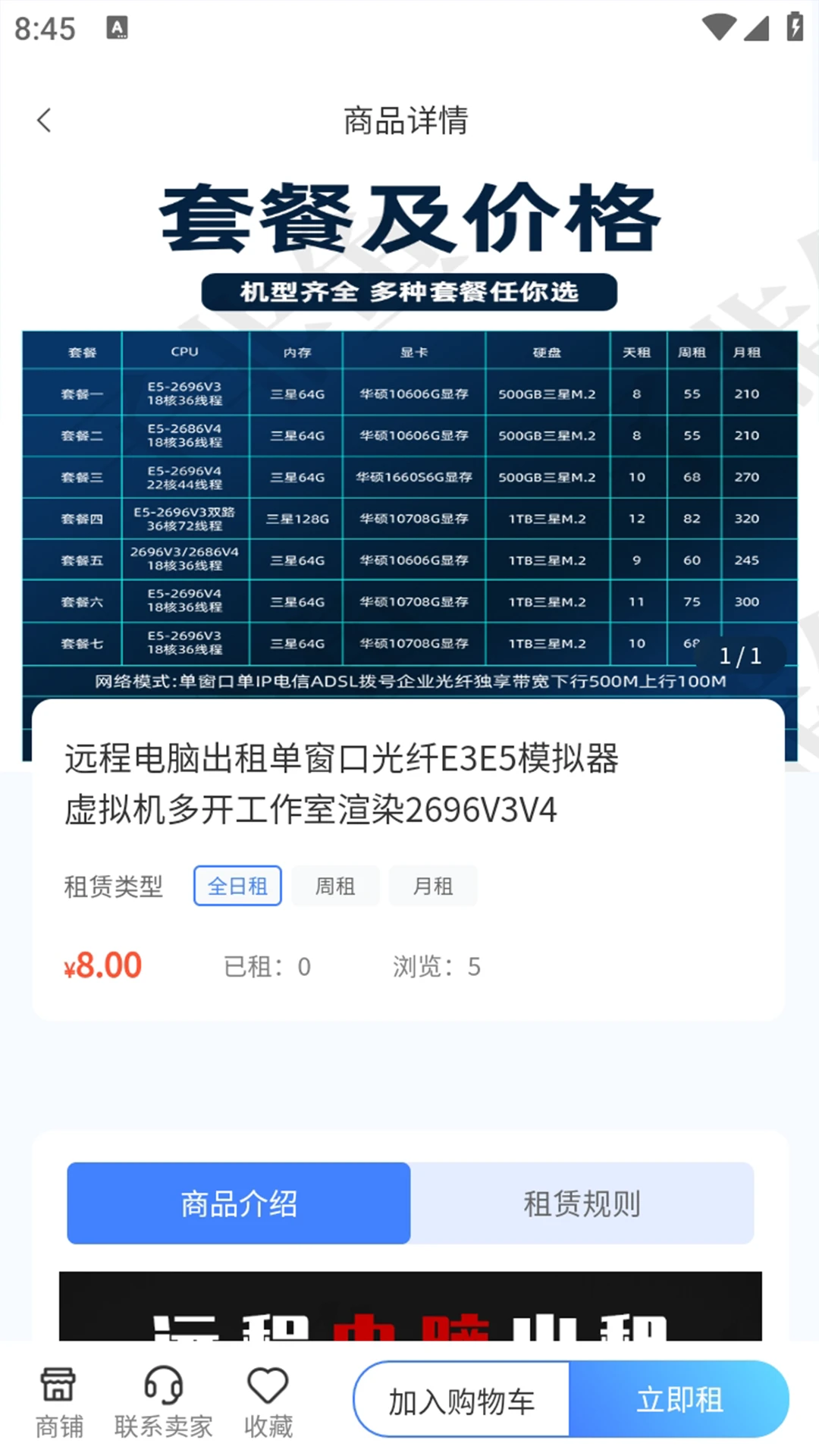
Task: Go back from the 商品详情 page
Action: [44, 120]
